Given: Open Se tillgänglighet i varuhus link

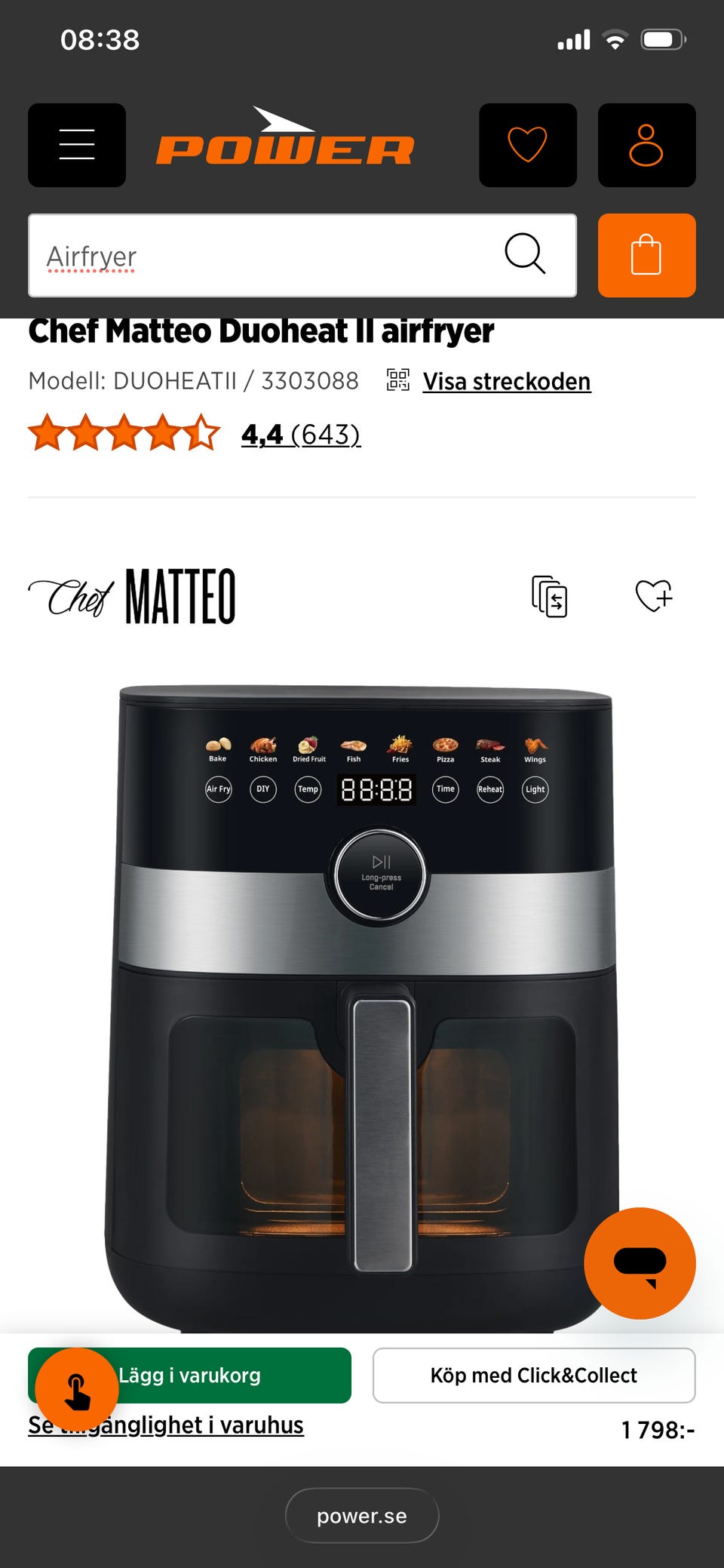Looking at the screenshot, I should point(166,1425).
